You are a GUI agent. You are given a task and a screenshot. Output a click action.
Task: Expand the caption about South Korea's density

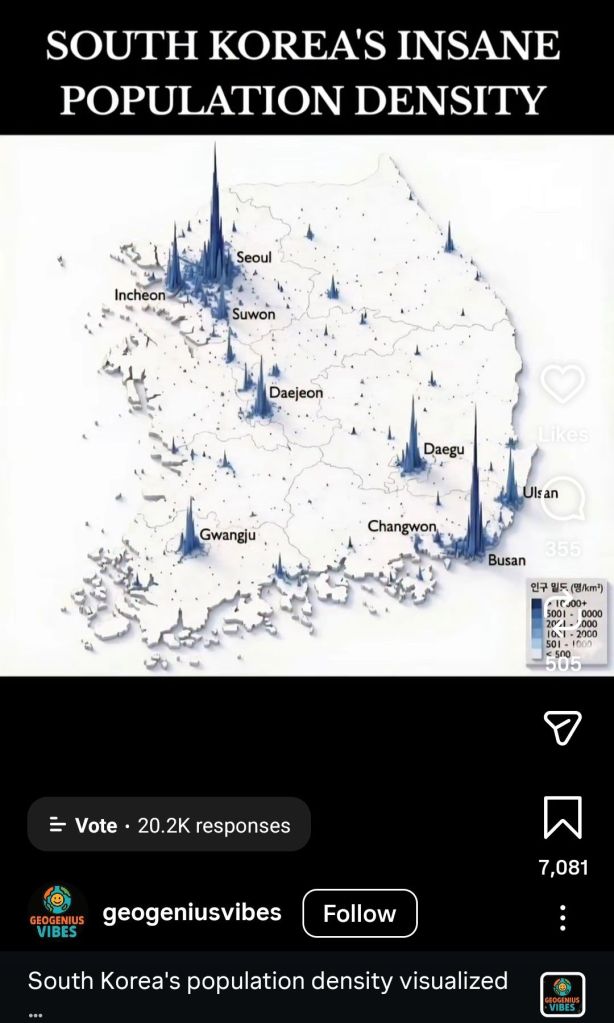(x=267, y=981)
